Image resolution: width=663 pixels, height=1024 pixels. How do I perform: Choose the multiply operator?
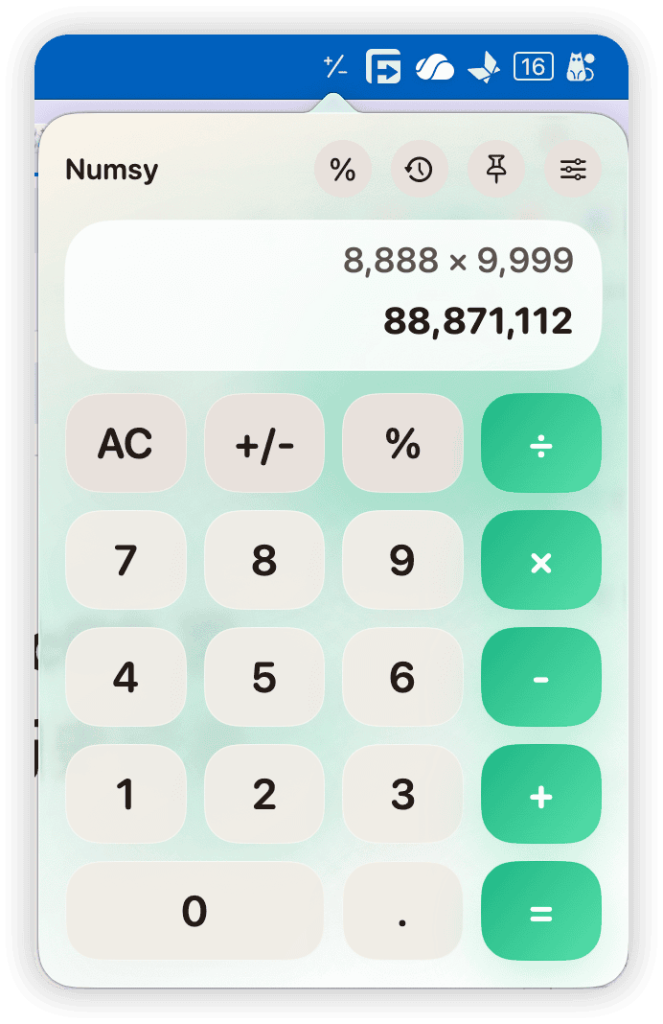pos(541,562)
